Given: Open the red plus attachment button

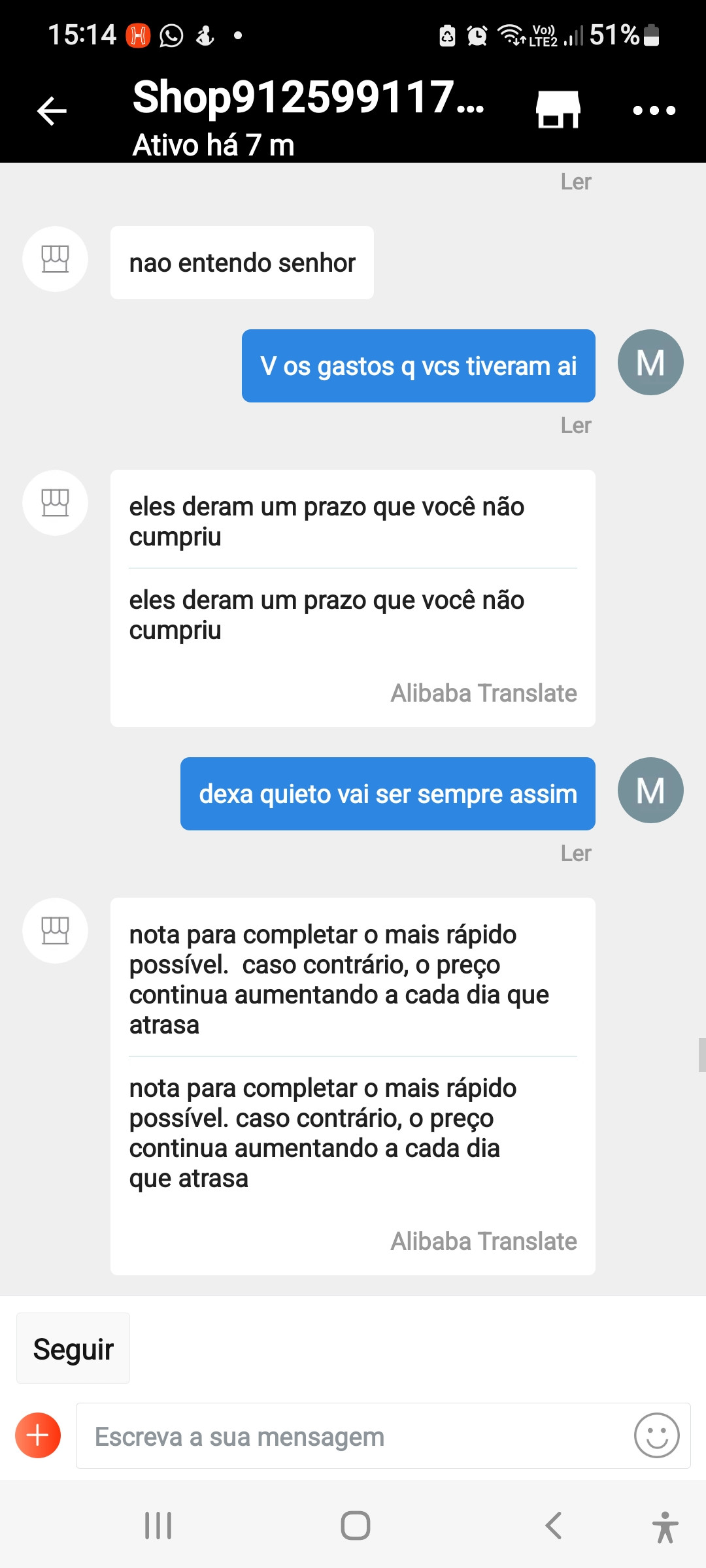Looking at the screenshot, I should 38,1435.
